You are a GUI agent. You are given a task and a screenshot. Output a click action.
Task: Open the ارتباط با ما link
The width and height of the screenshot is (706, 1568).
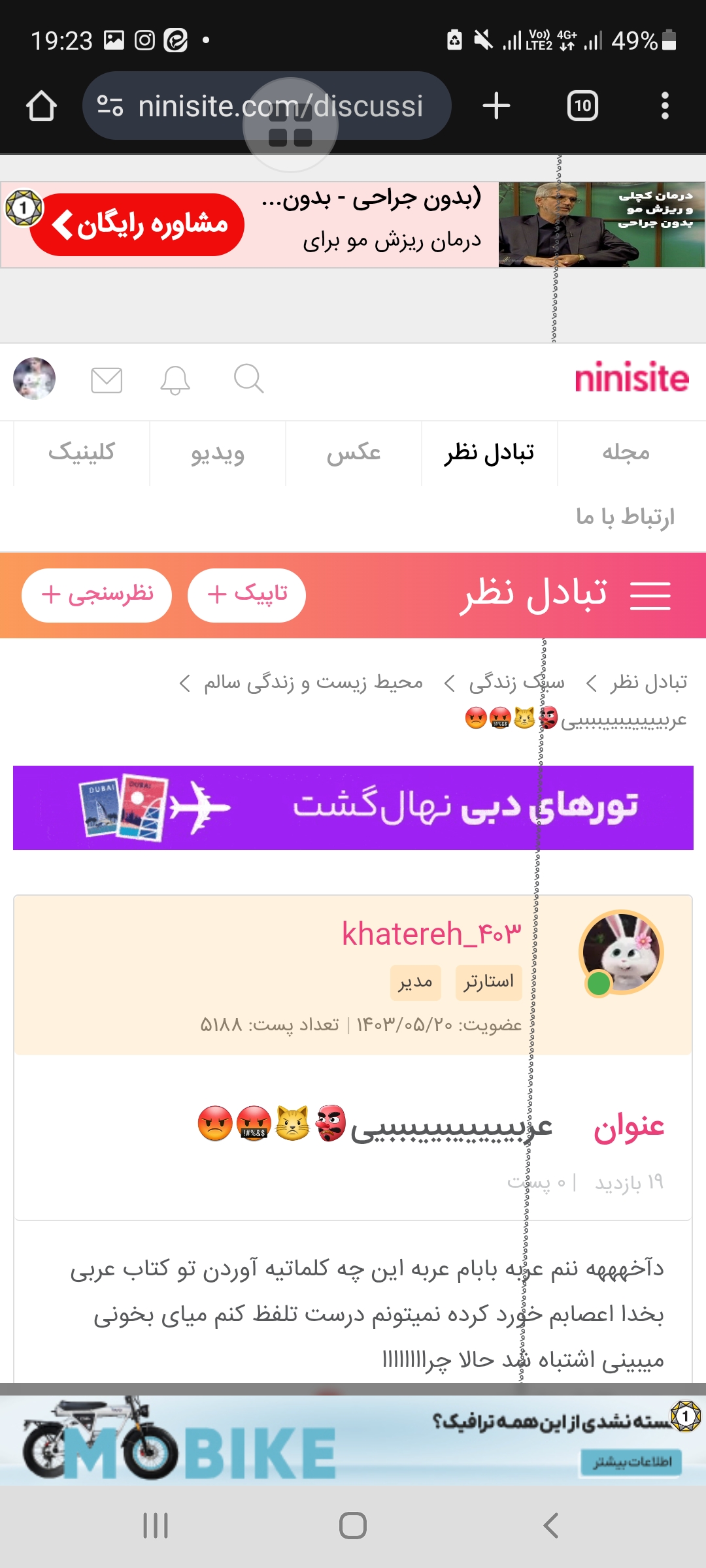pos(625,517)
